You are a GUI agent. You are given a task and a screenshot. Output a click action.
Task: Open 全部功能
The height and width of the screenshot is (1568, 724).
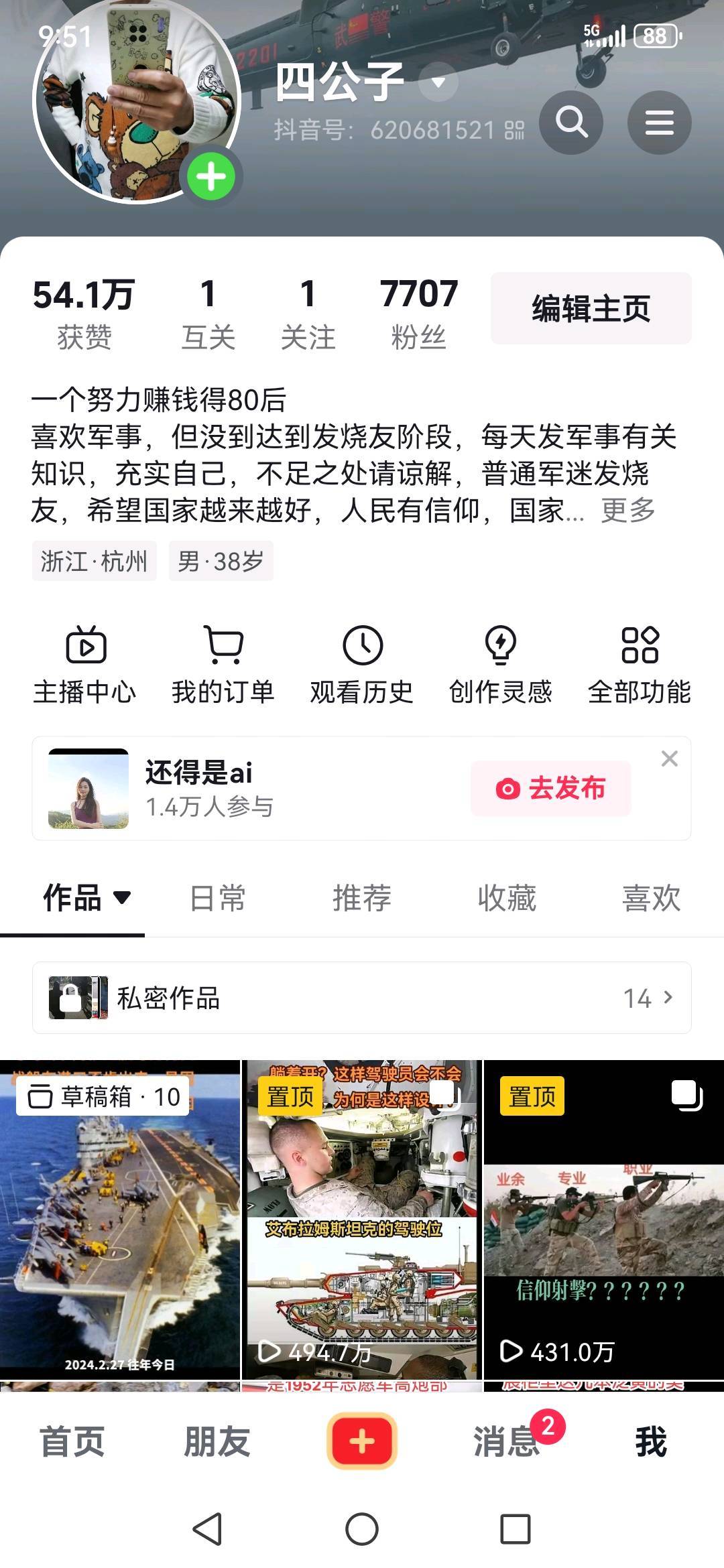point(639,665)
